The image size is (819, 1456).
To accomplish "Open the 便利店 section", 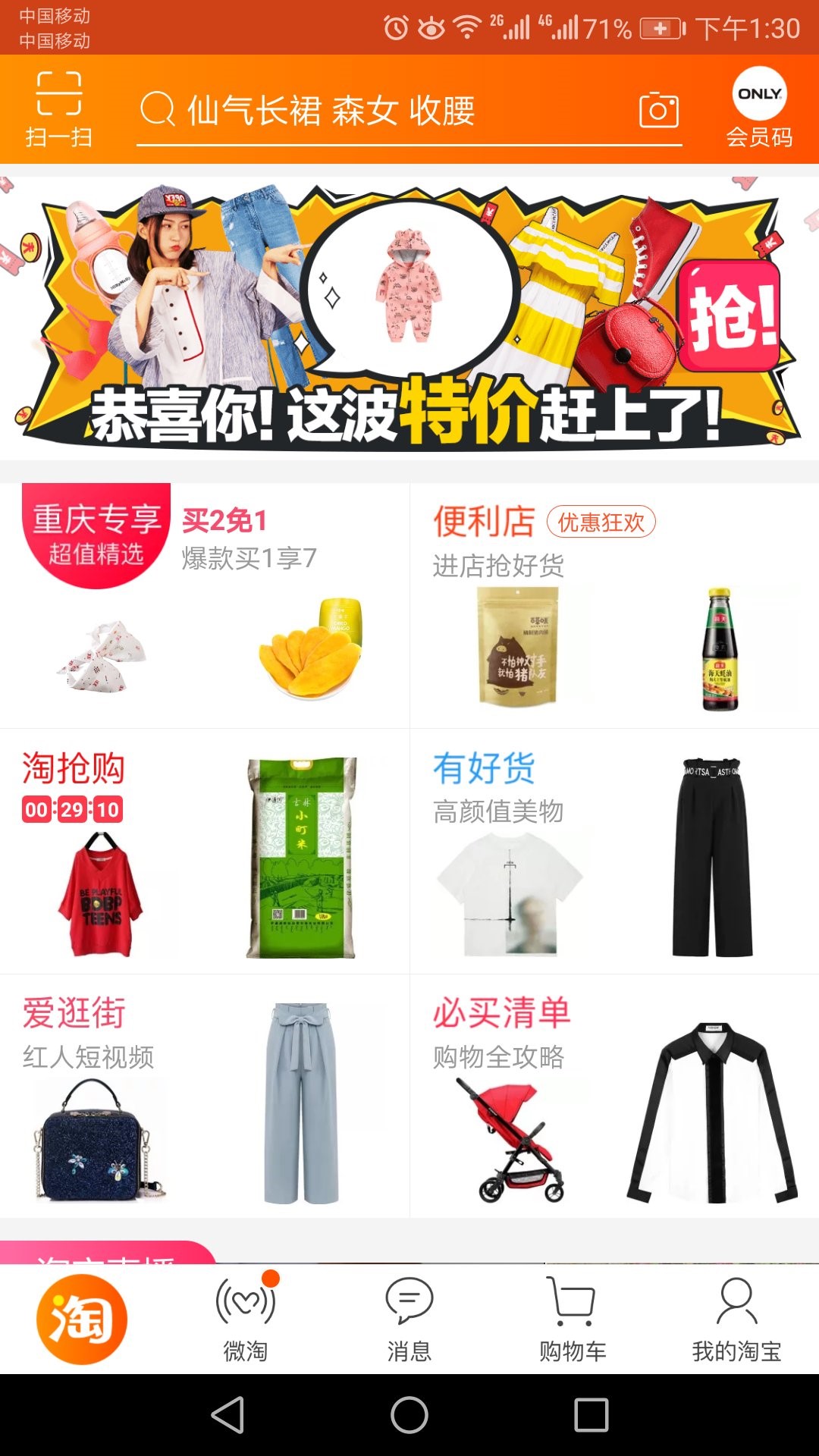I will point(484,522).
